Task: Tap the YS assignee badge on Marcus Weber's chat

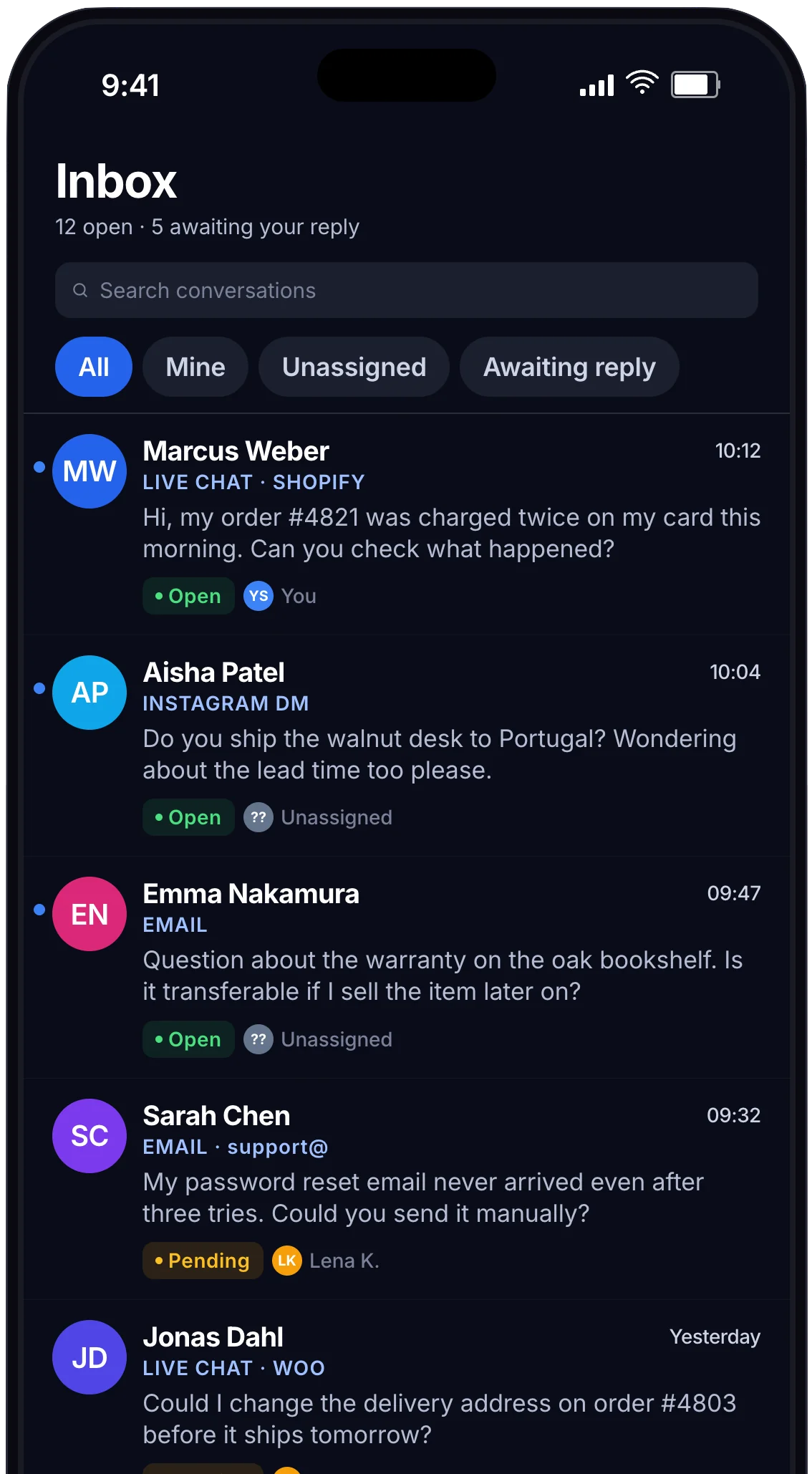Action: coord(259,596)
